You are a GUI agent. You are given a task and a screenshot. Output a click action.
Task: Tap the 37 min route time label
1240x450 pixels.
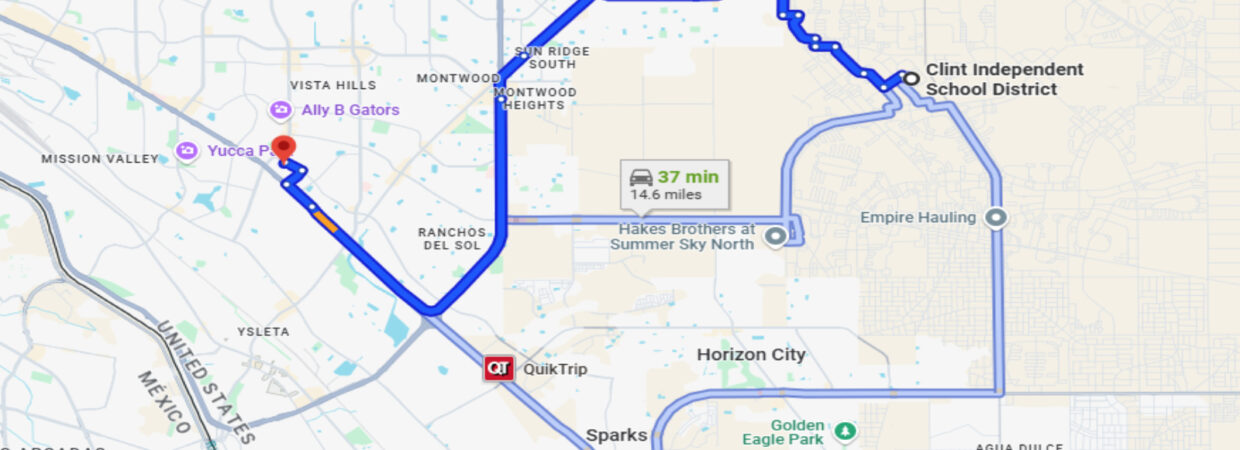pyautogui.click(x=675, y=184)
